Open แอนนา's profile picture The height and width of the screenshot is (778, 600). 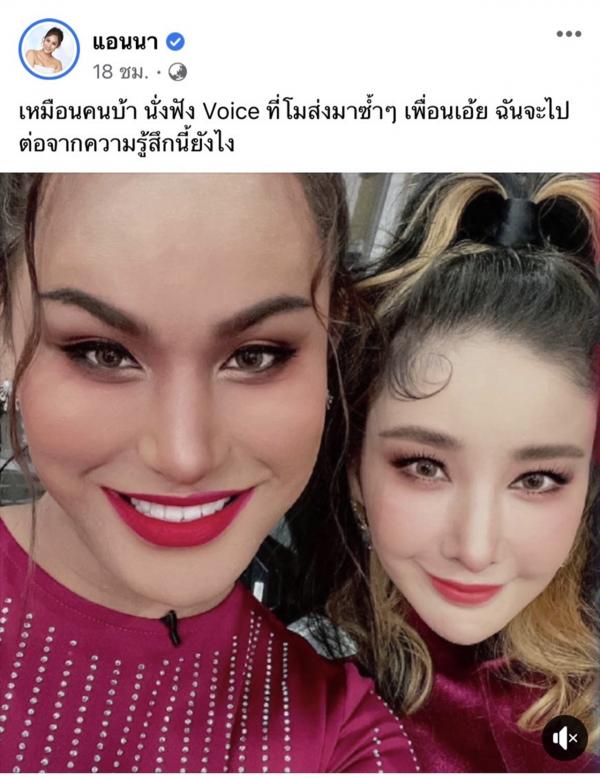click(47, 49)
